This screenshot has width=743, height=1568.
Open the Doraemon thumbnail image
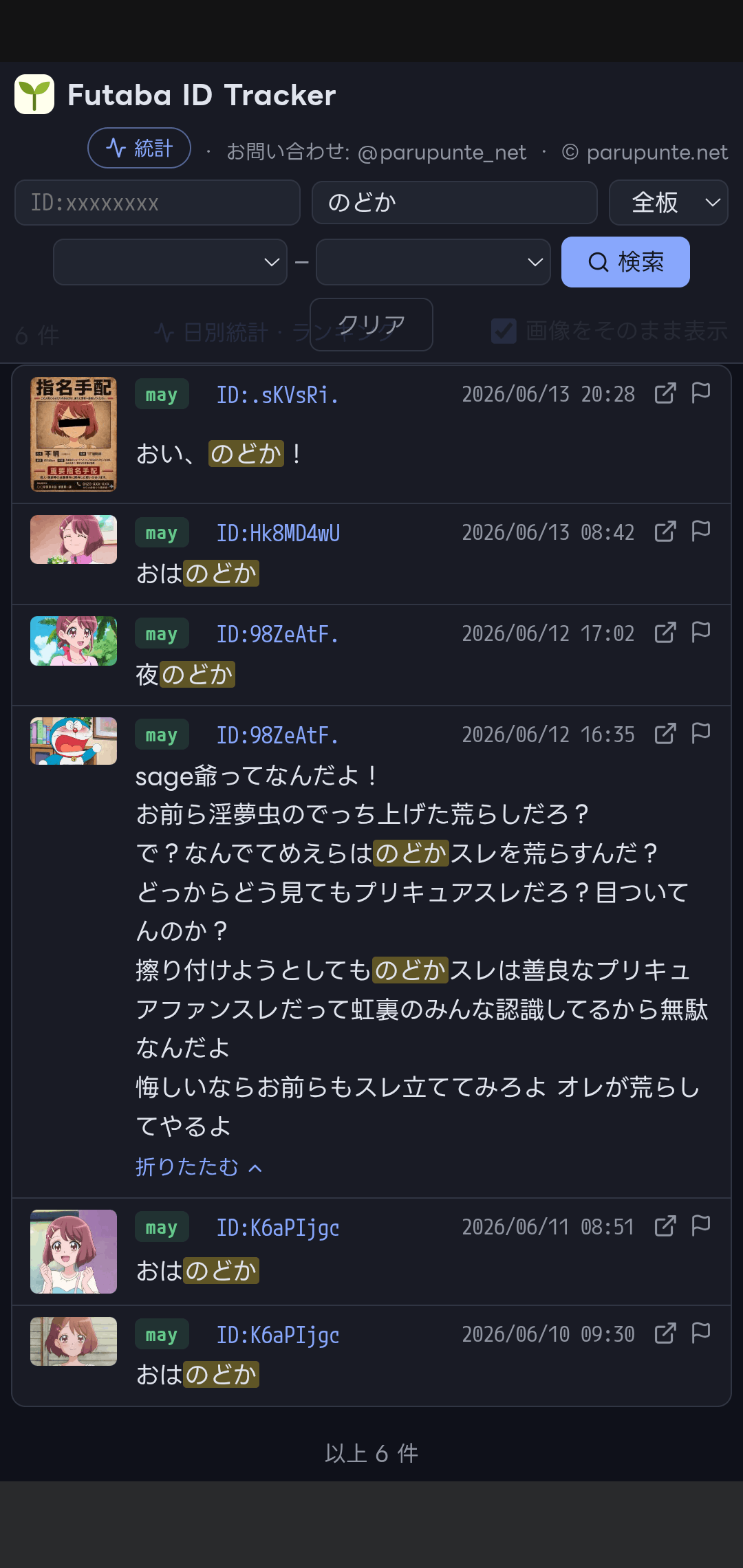point(74,741)
